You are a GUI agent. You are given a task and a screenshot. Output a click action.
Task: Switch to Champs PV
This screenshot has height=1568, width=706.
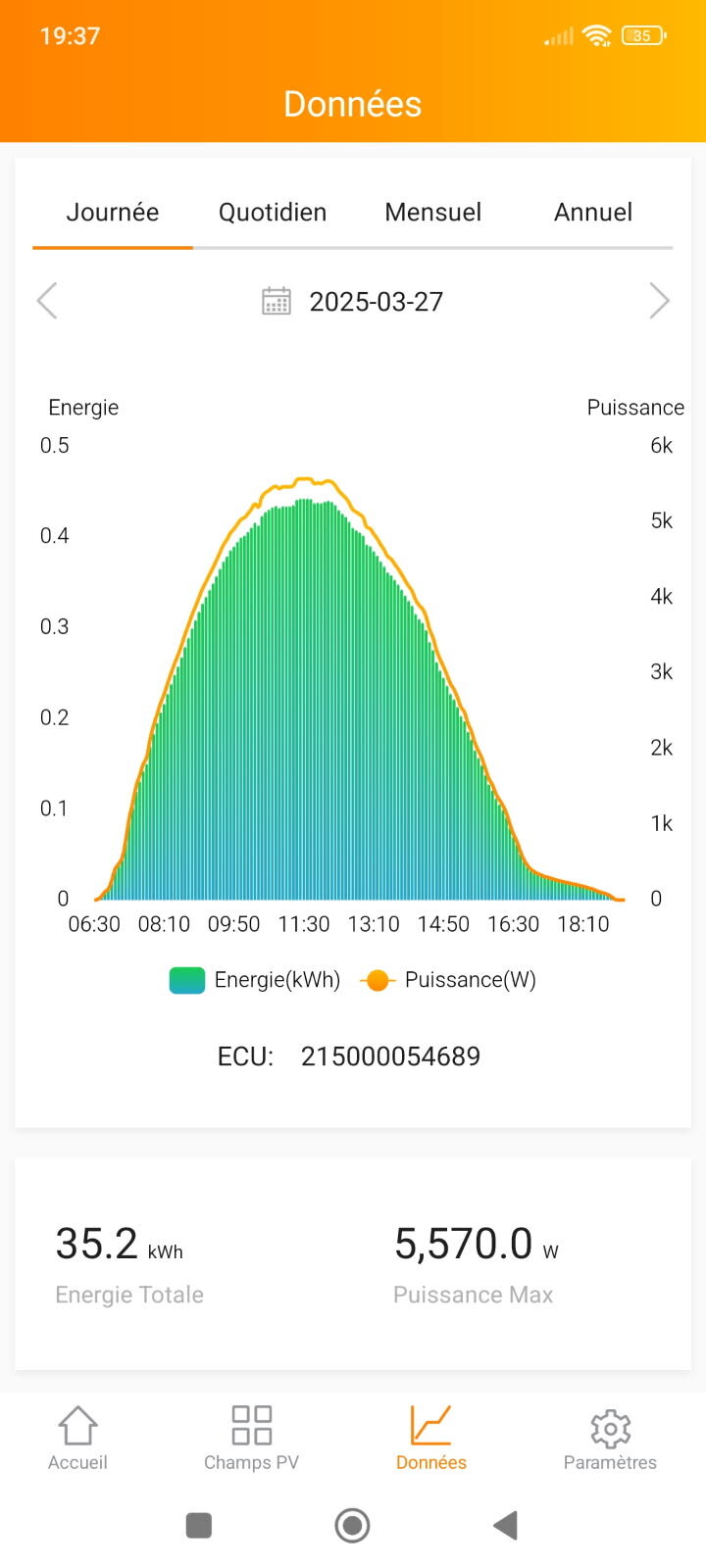(x=251, y=1437)
